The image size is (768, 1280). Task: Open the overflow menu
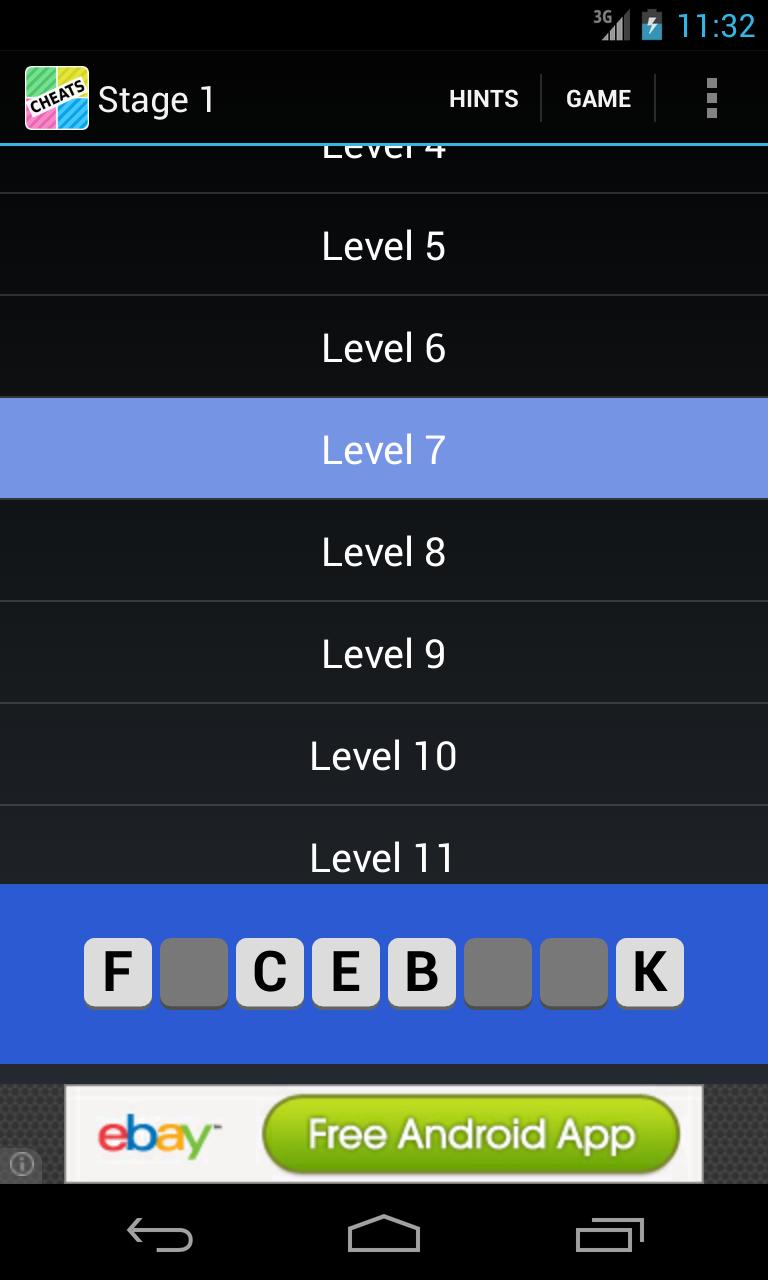(x=711, y=99)
